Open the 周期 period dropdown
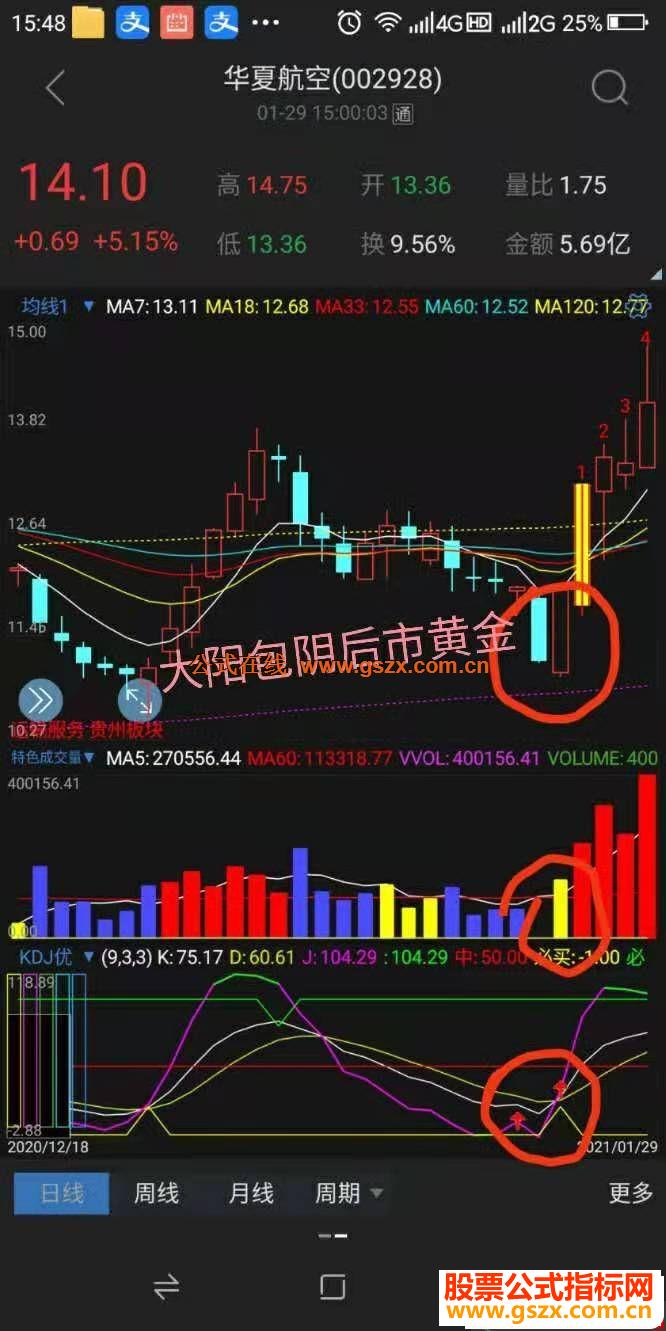The height and width of the screenshot is (1331, 666). (x=349, y=1192)
